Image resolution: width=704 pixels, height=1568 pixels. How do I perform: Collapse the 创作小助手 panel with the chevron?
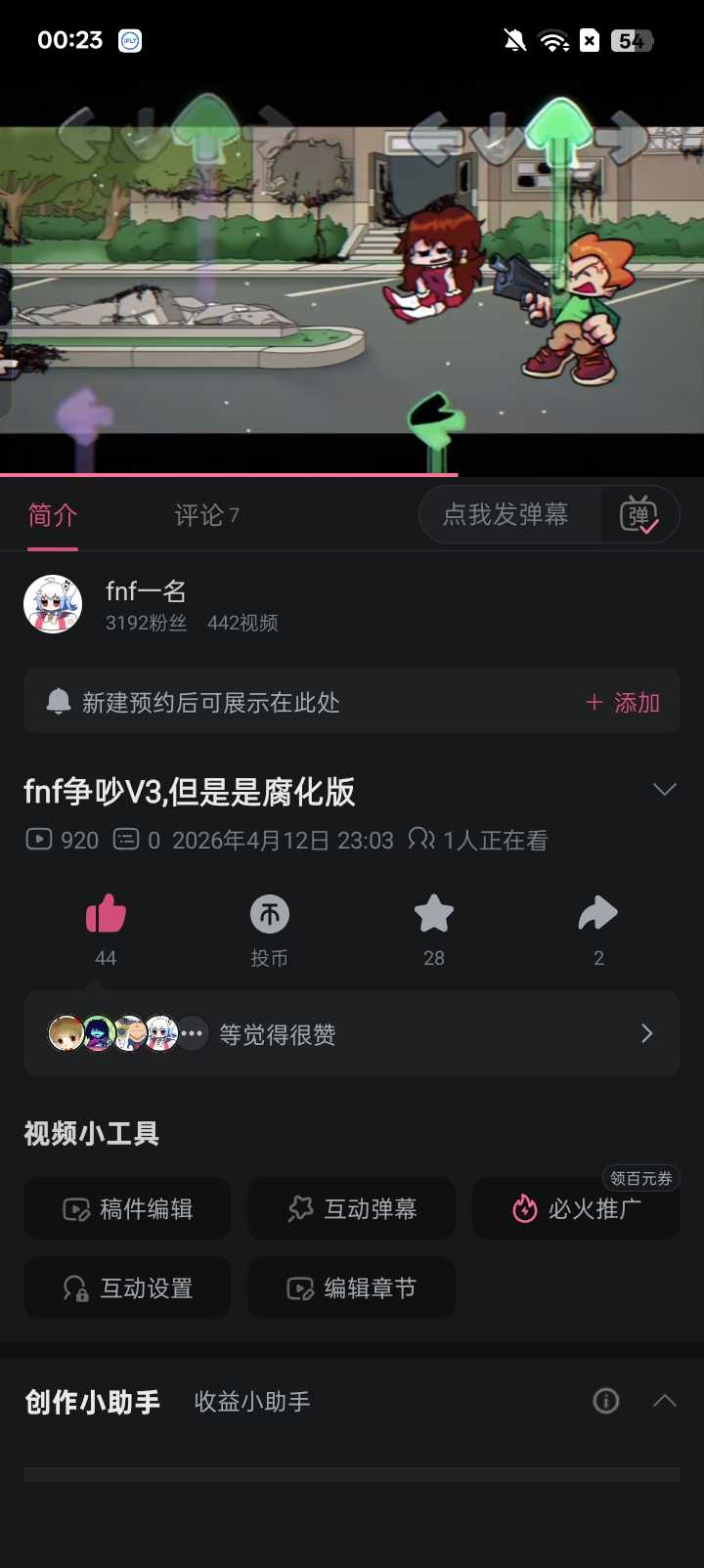point(664,1401)
